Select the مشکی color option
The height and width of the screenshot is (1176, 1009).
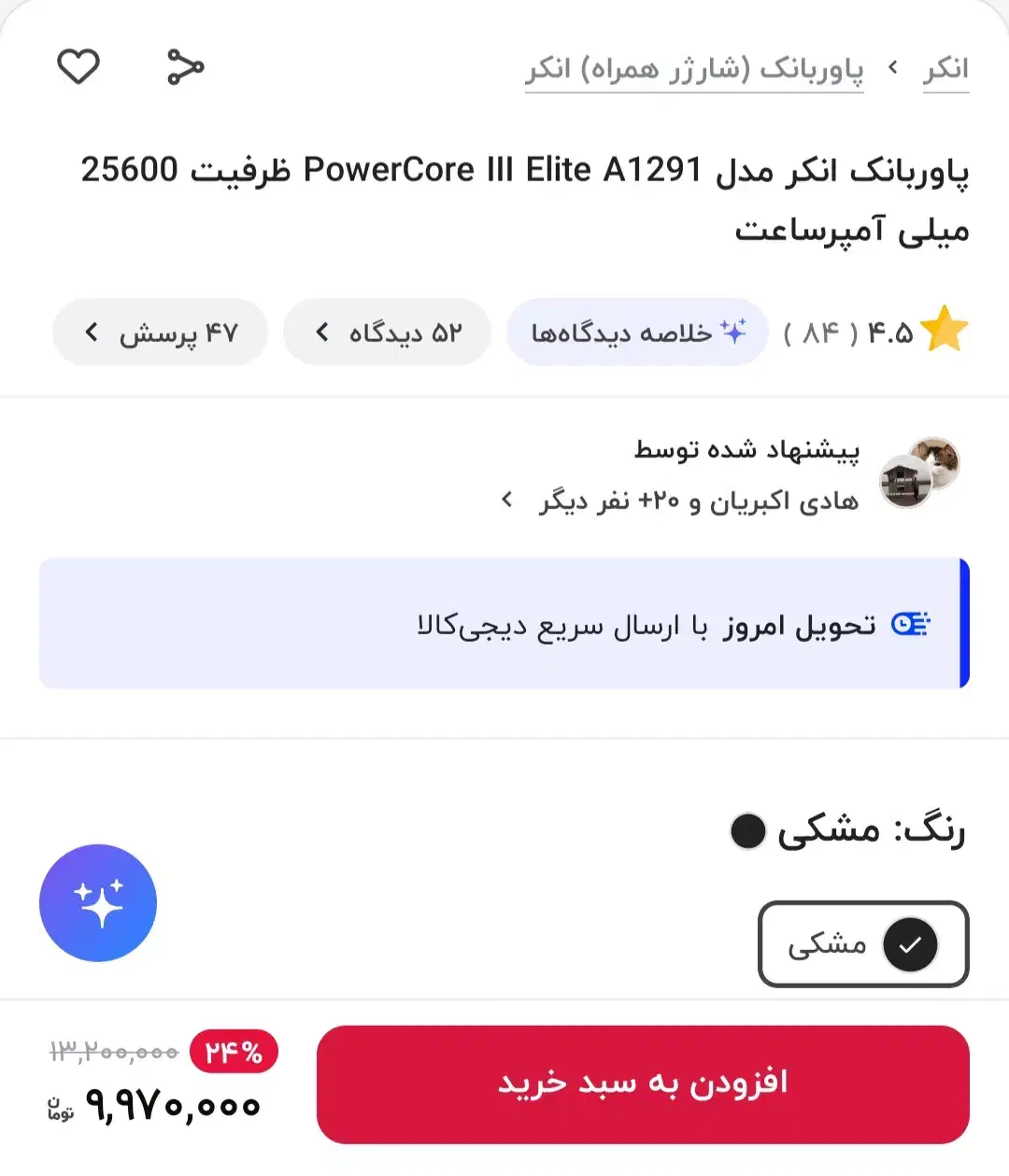tap(862, 944)
